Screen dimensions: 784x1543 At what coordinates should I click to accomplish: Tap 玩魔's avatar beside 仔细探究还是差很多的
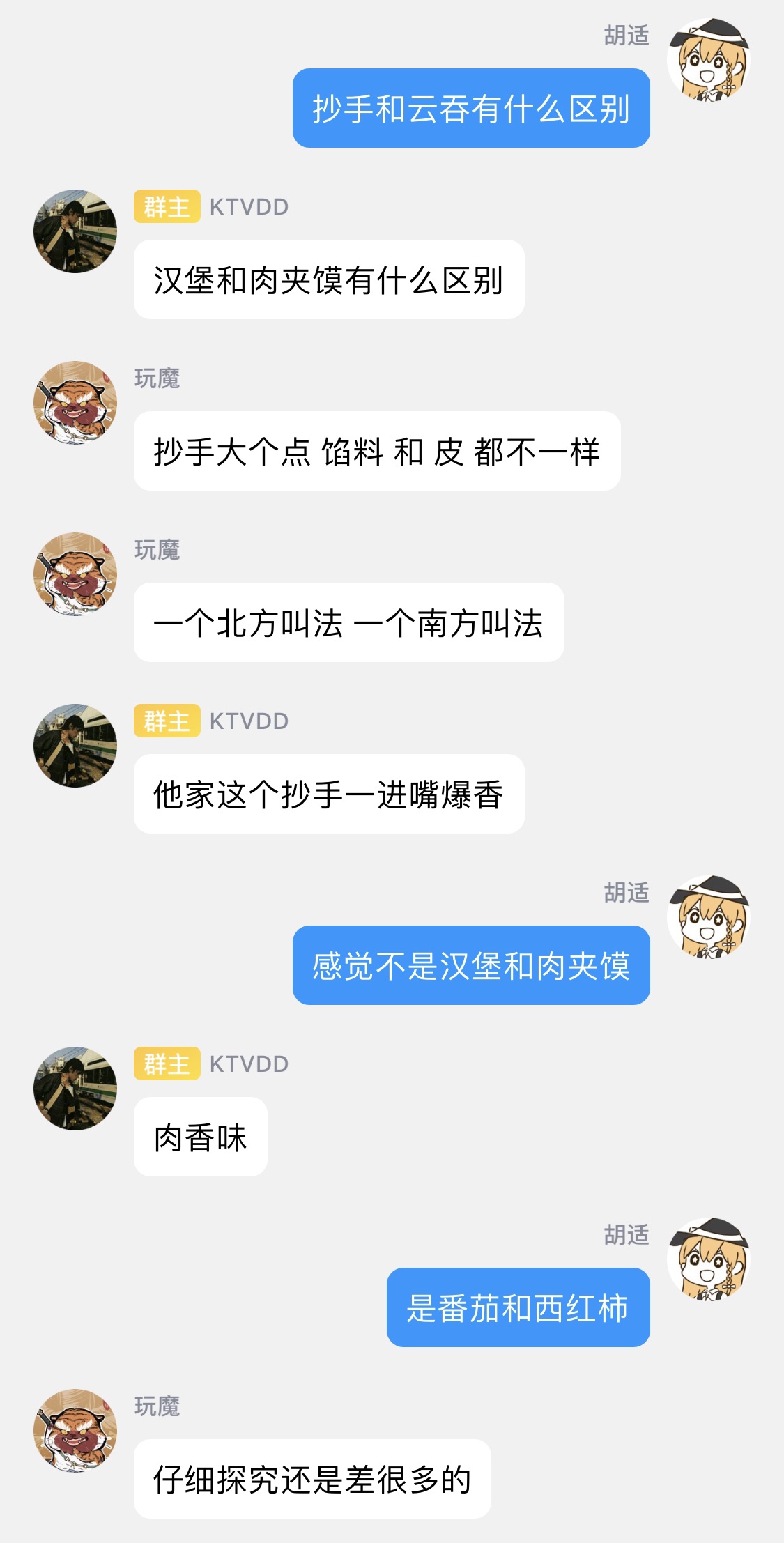tap(75, 1431)
